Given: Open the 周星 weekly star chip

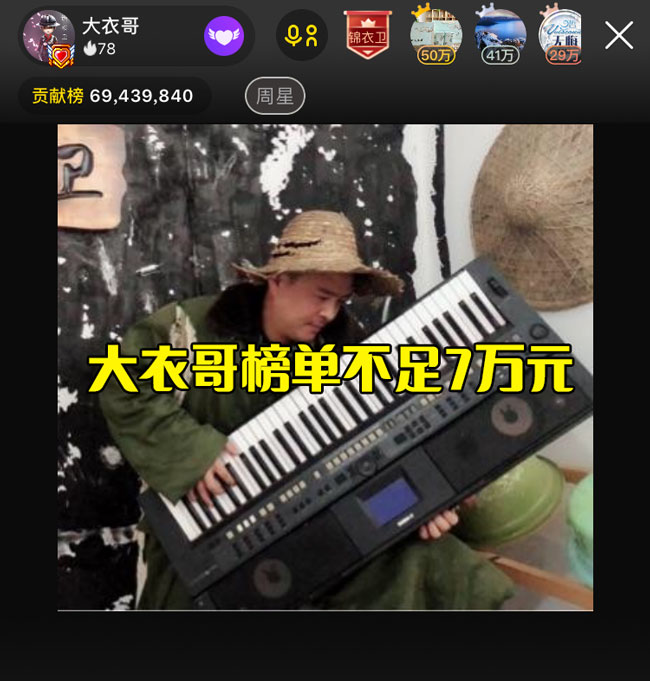Looking at the screenshot, I should (x=274, y=96).
